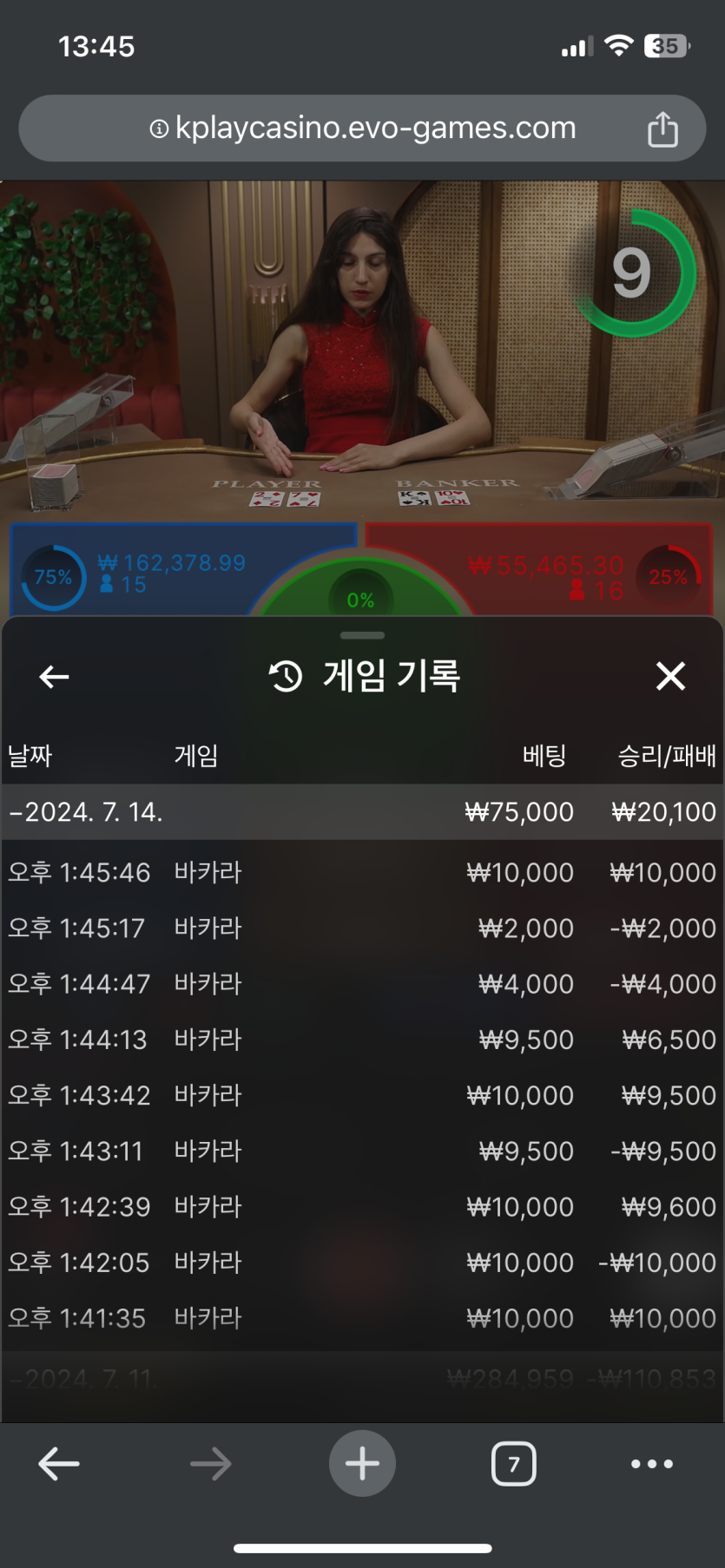Image resolution: width=725 pixels, height=1568 pixels.
Task: View the baccarat round from 오후 1:44:47
Action: (x=362, y=984)
